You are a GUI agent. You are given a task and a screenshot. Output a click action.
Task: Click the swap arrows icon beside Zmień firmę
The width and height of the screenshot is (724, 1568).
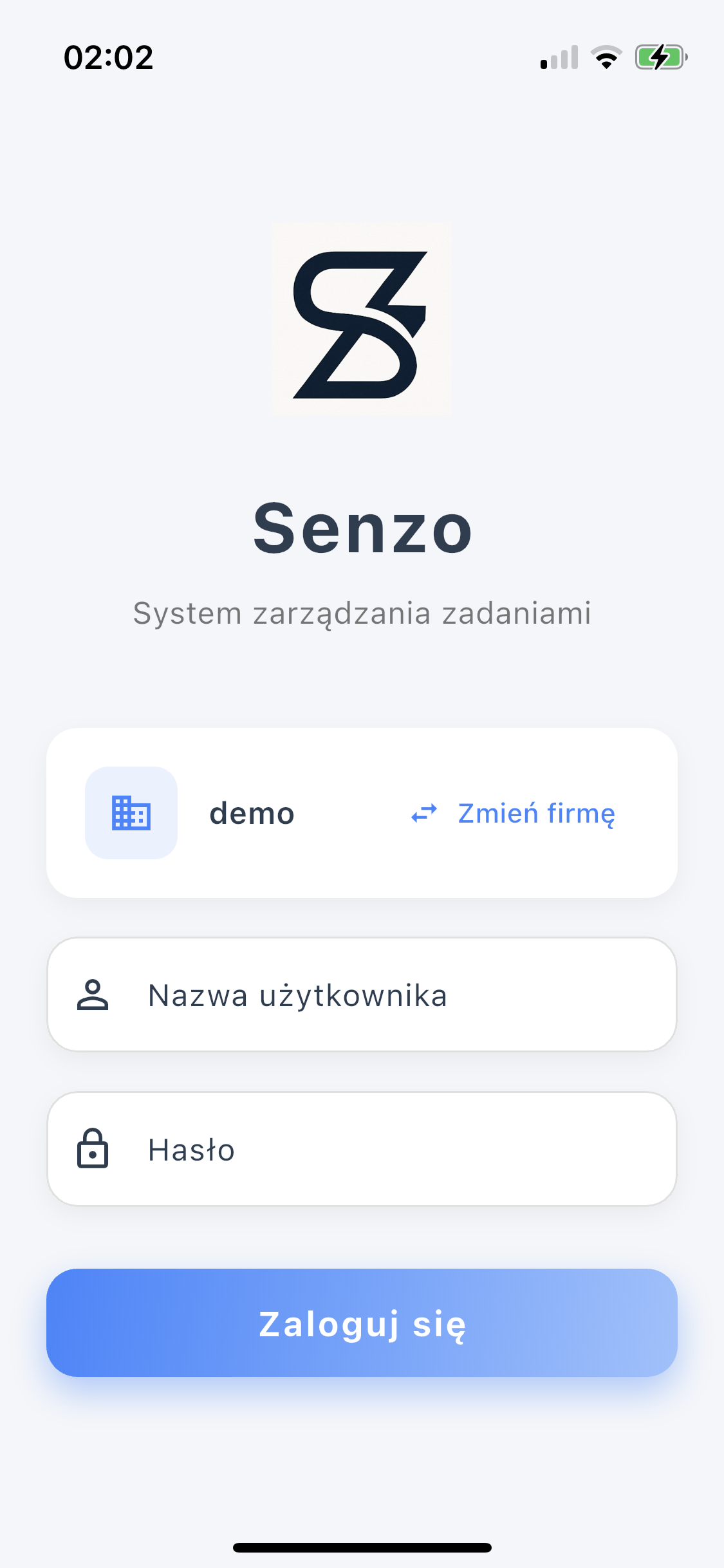click(x=423, y=813)
